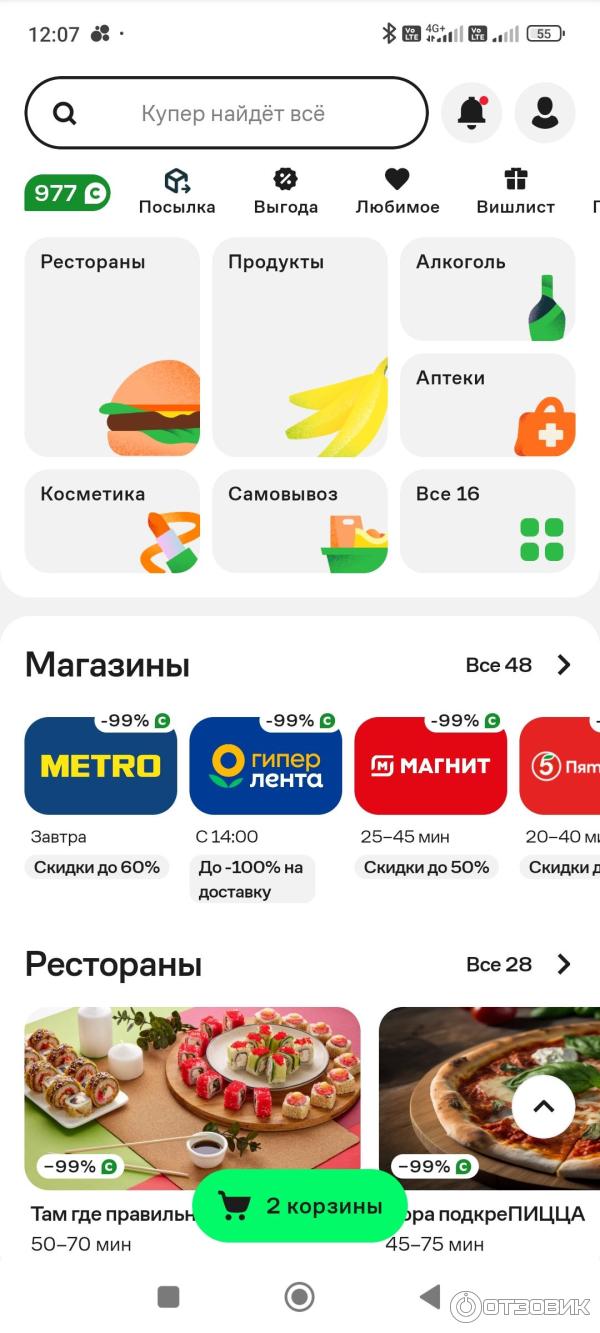
Task: Select the Рестораны category tile
Action: [112, 346]
